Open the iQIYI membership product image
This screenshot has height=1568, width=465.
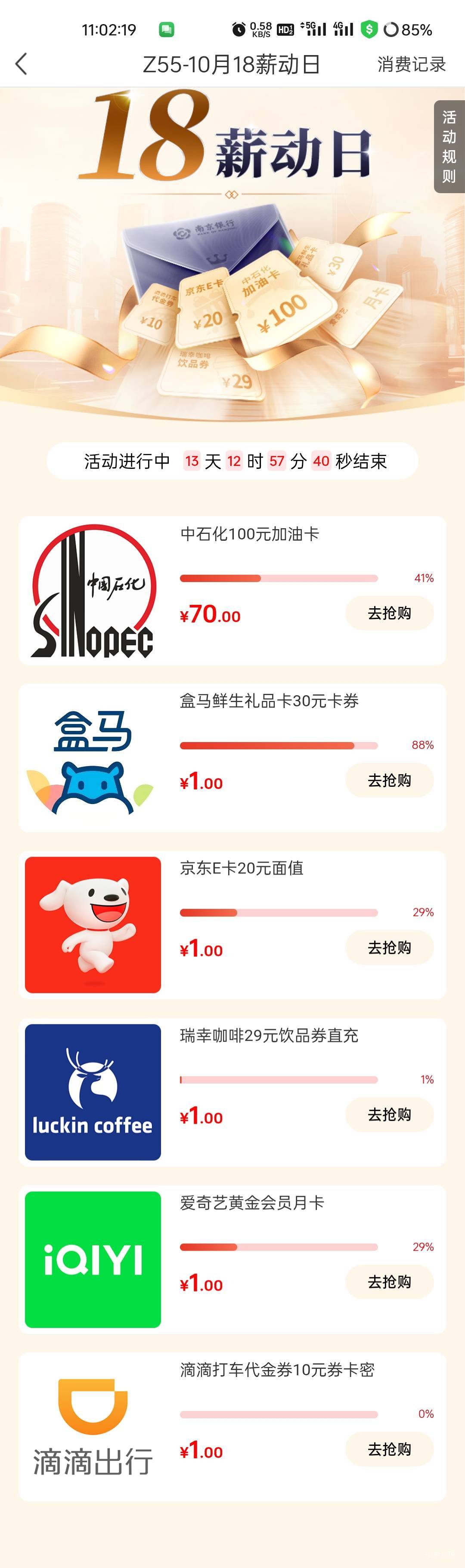[x=93, y=1260]
